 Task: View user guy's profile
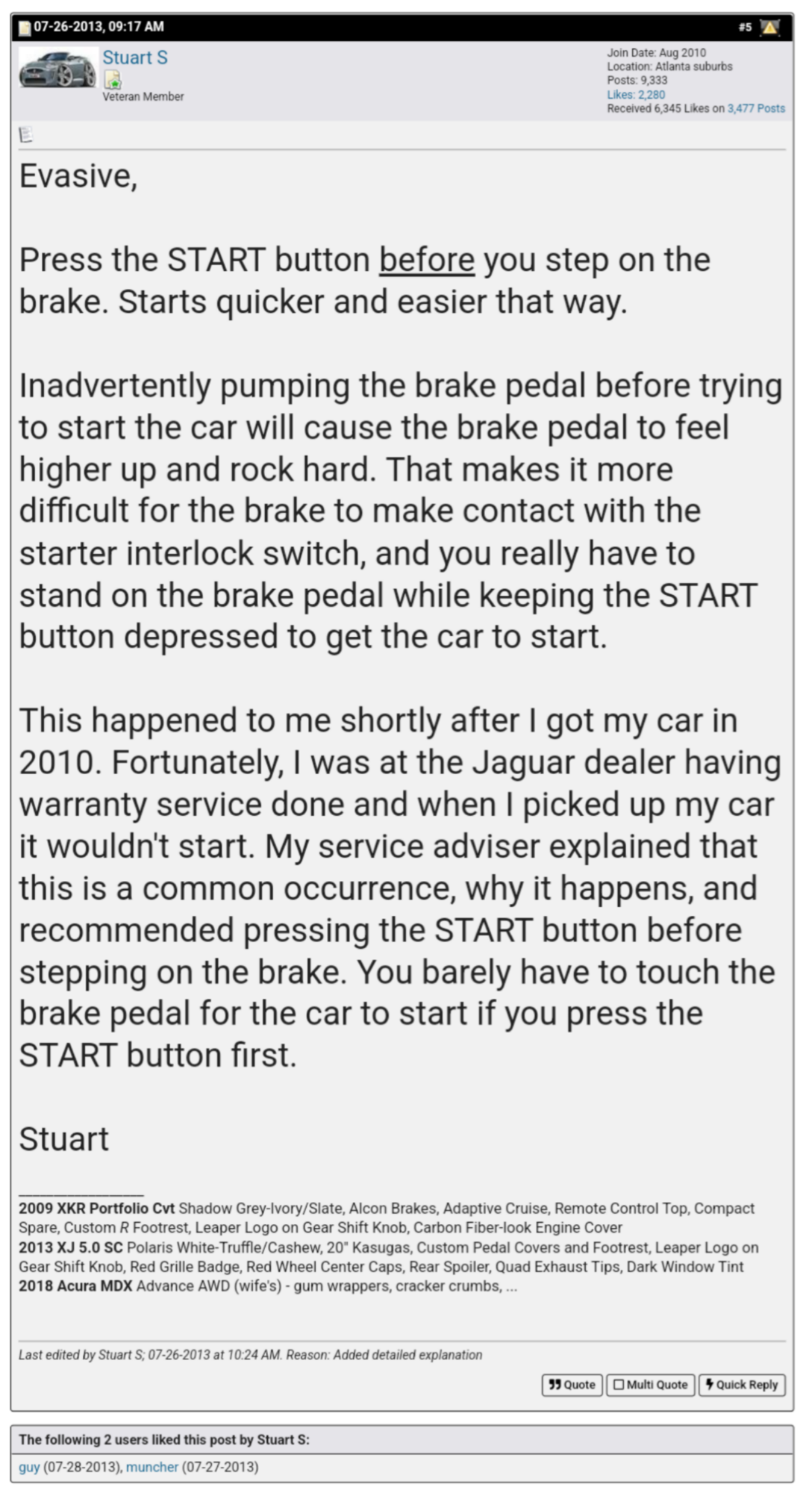(x=29, y=1467)
